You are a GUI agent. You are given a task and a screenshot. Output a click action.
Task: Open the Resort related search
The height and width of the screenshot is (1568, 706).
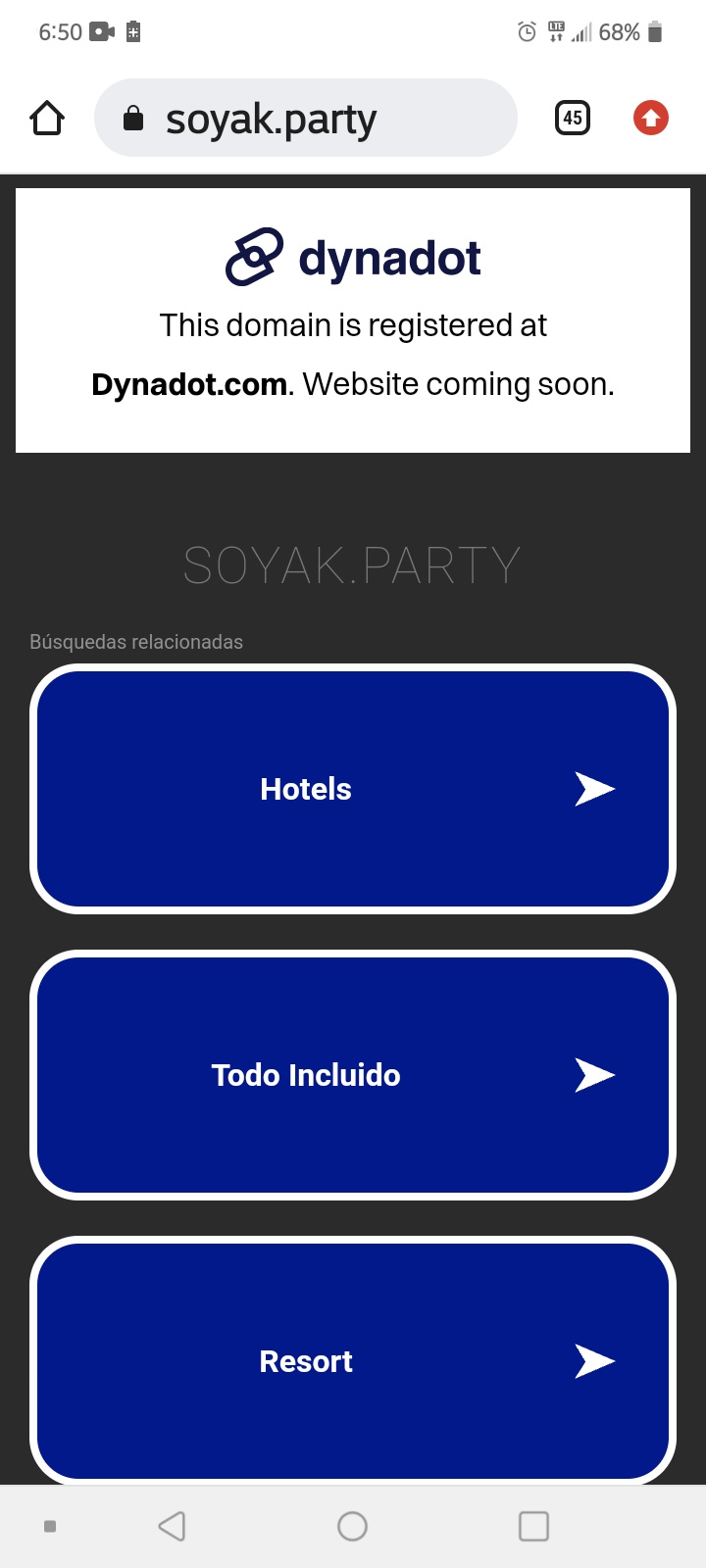pos(353,1361)
